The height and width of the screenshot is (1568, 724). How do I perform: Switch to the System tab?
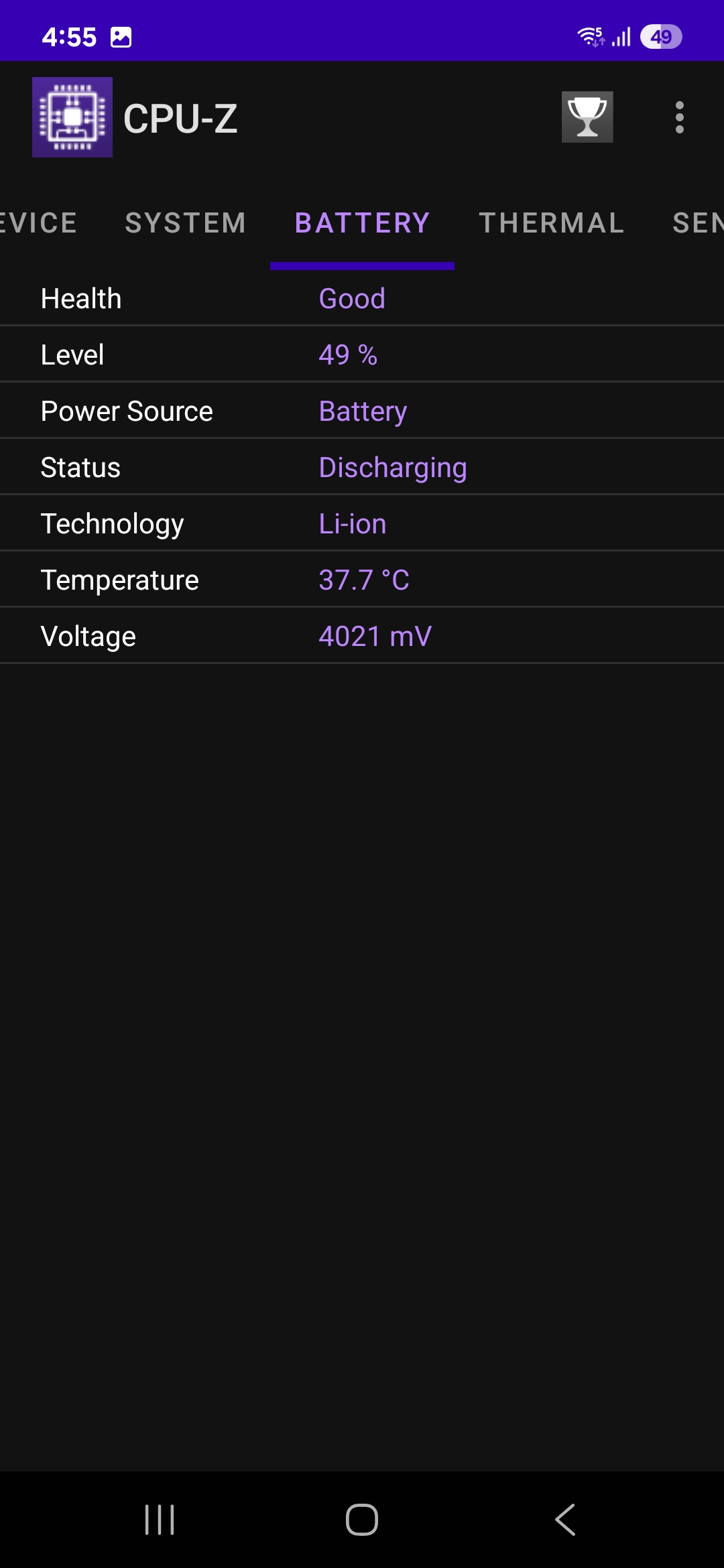point(186,223)
